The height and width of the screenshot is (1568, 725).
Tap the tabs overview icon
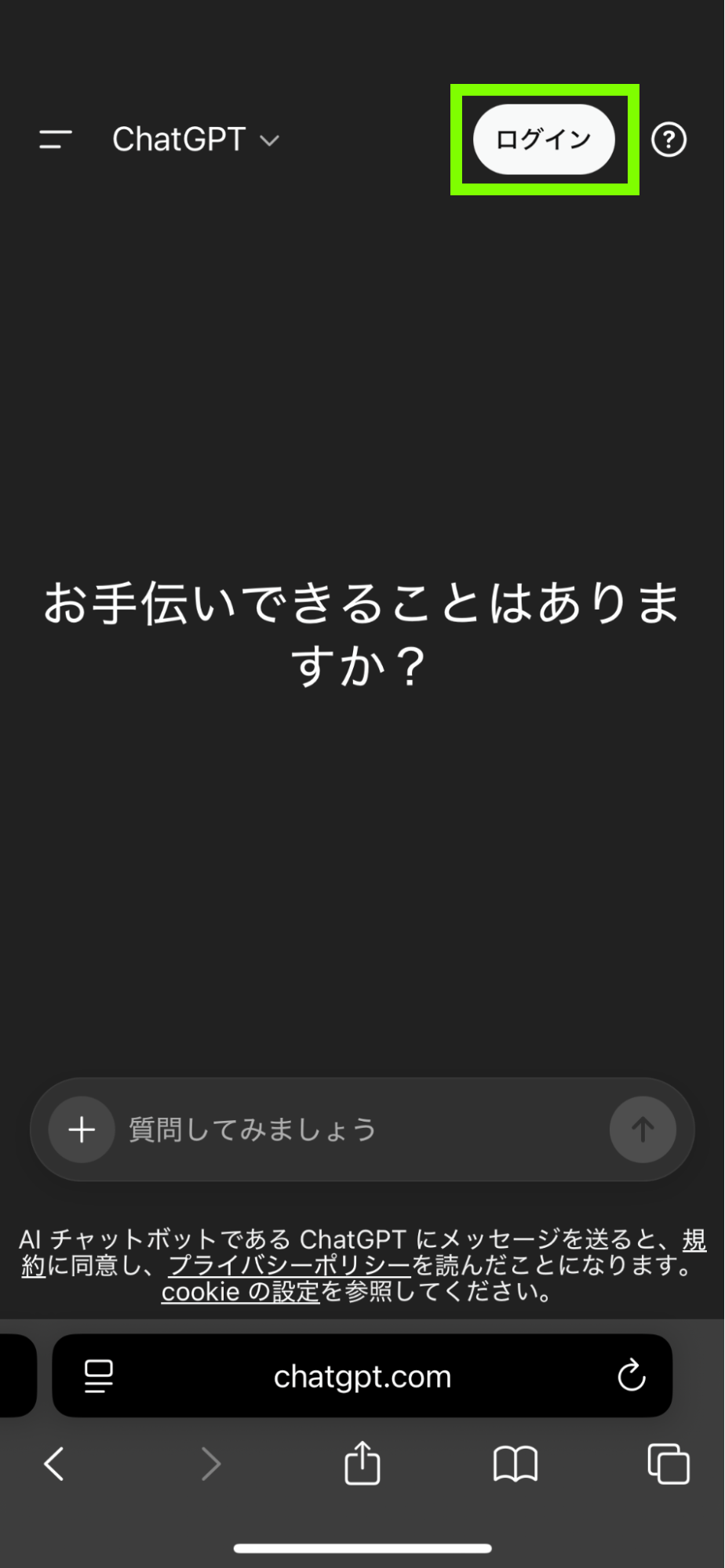668,1464
